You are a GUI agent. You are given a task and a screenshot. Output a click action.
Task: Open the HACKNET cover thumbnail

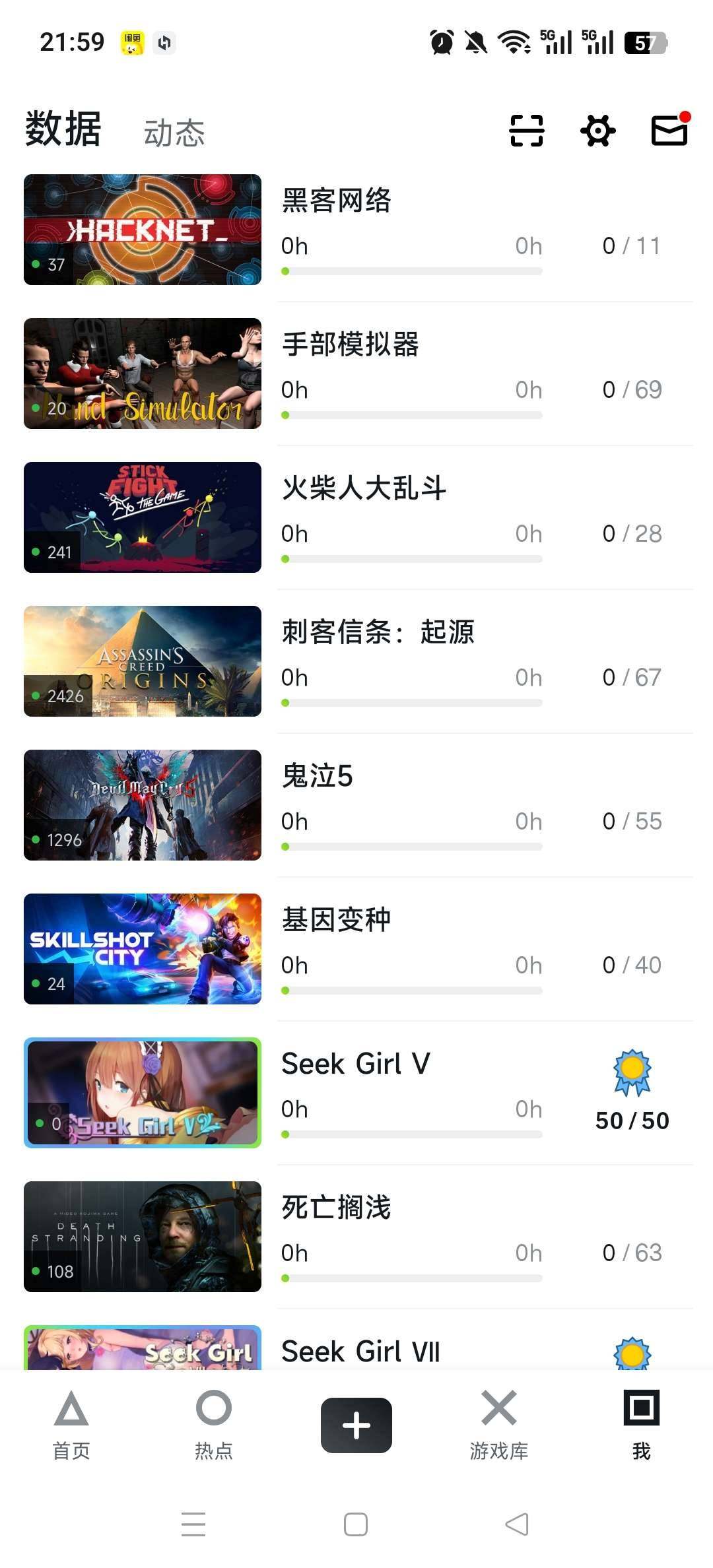coord(143,230)
